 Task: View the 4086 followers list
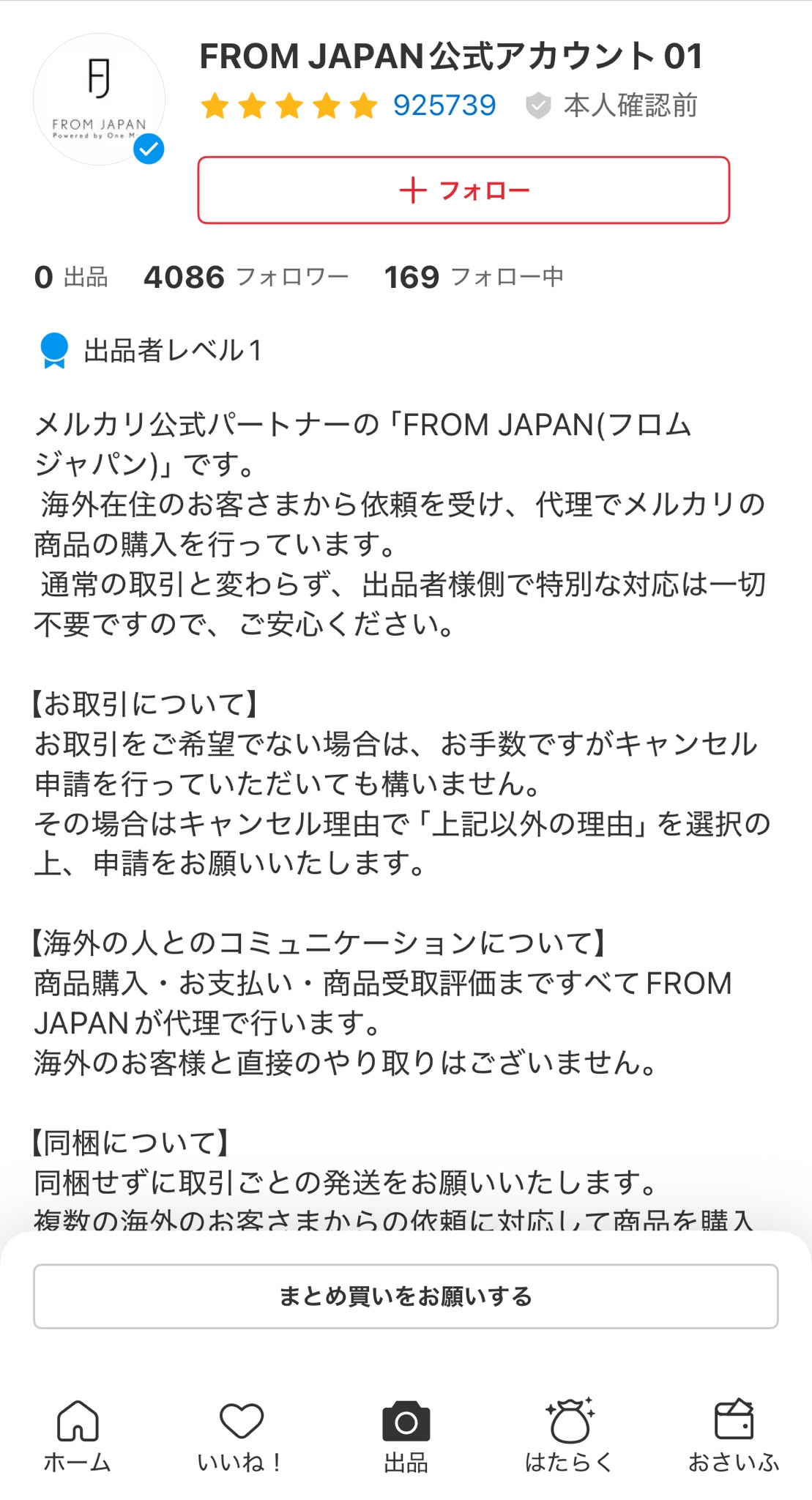point(246,277)
